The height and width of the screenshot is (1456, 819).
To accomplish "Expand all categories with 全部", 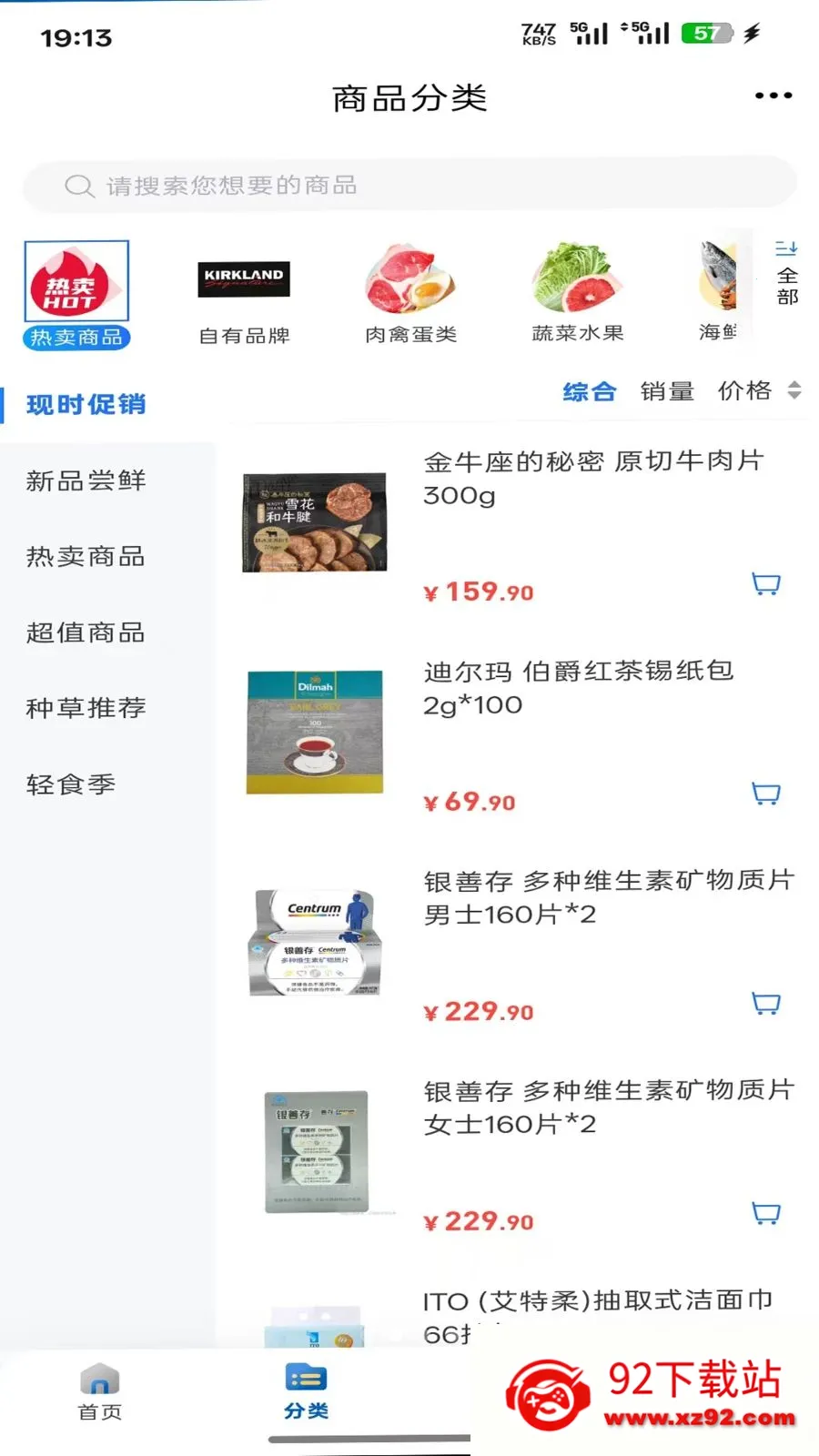I will [x=787, y=273].
